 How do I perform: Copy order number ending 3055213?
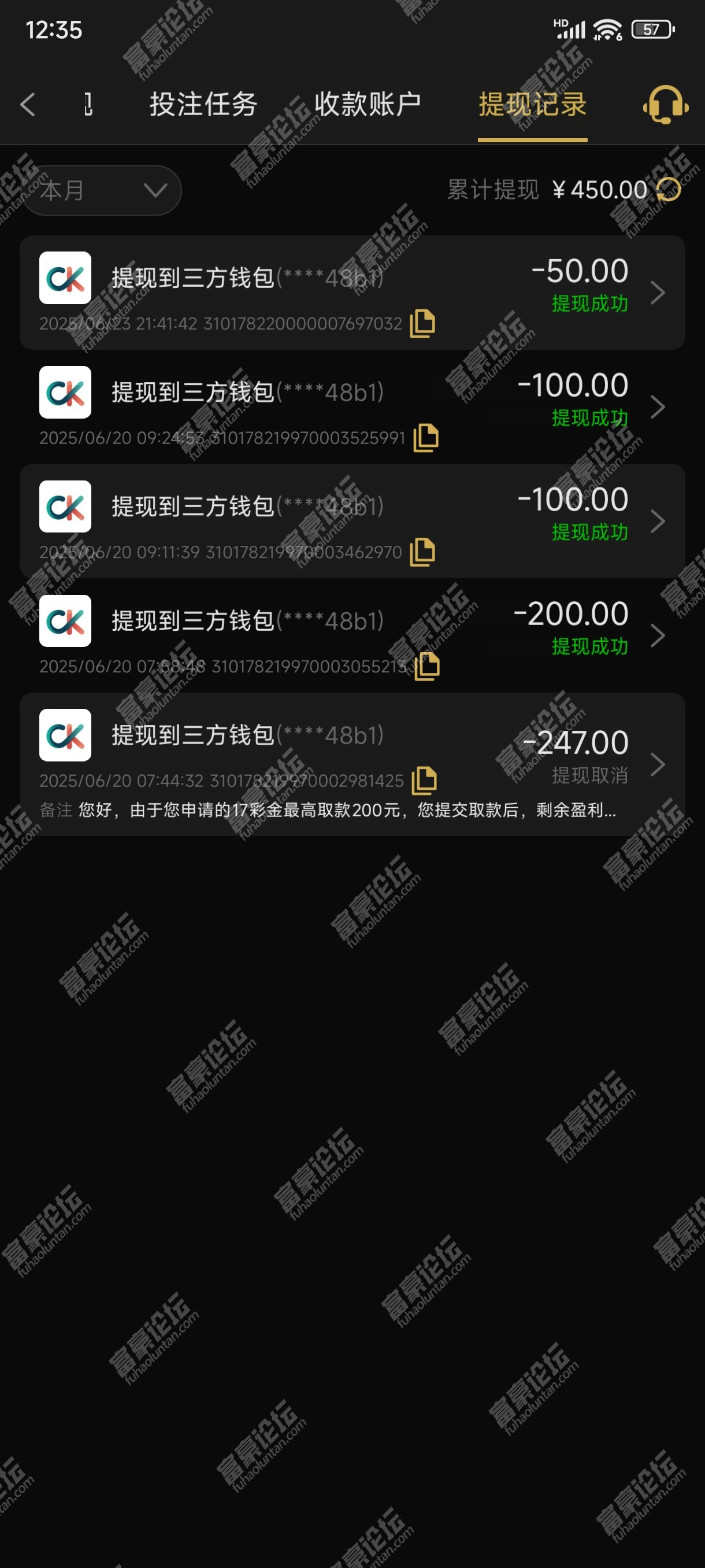point(428,667)
